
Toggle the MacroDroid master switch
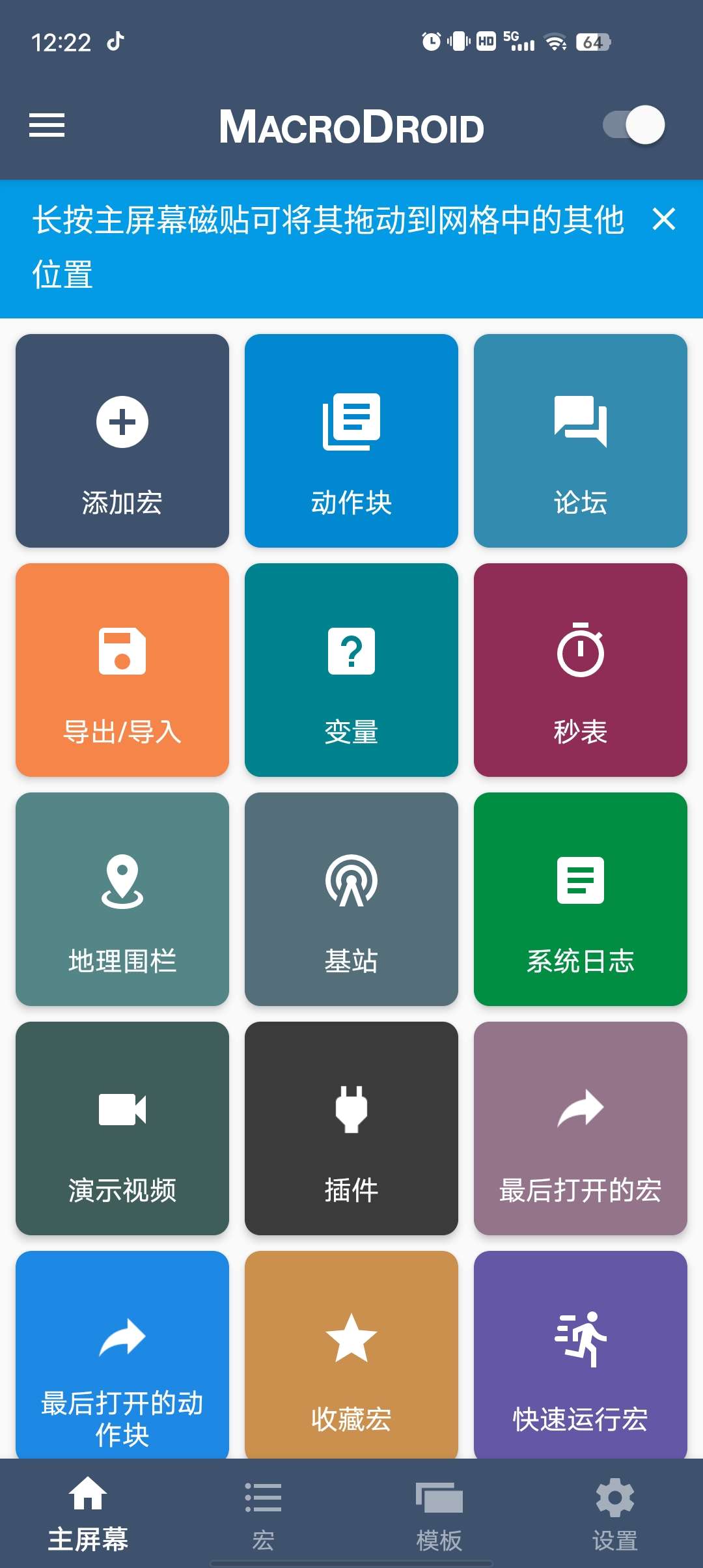point(633,125)
